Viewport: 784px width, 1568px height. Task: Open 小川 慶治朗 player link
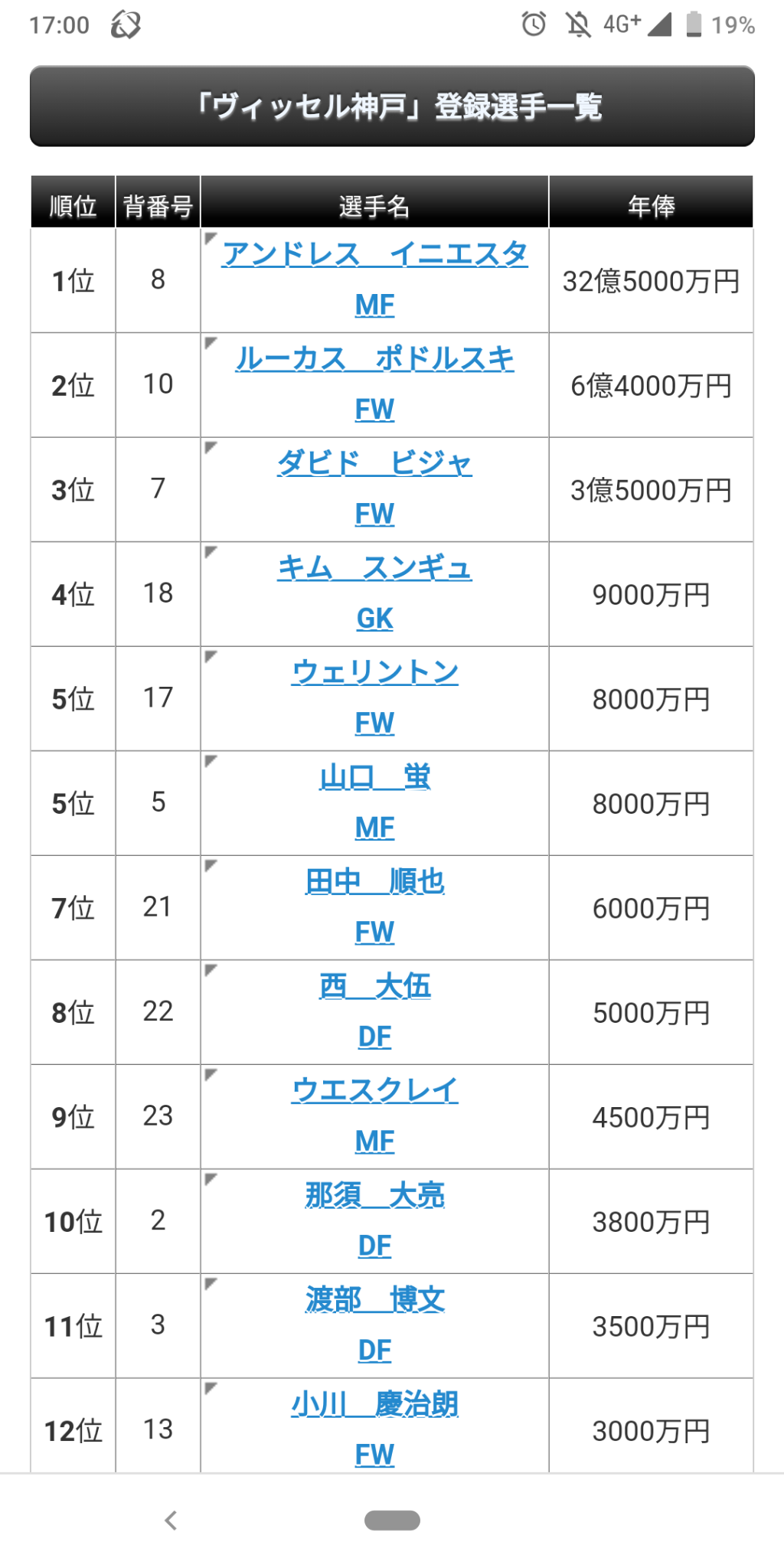[374, 1404]
